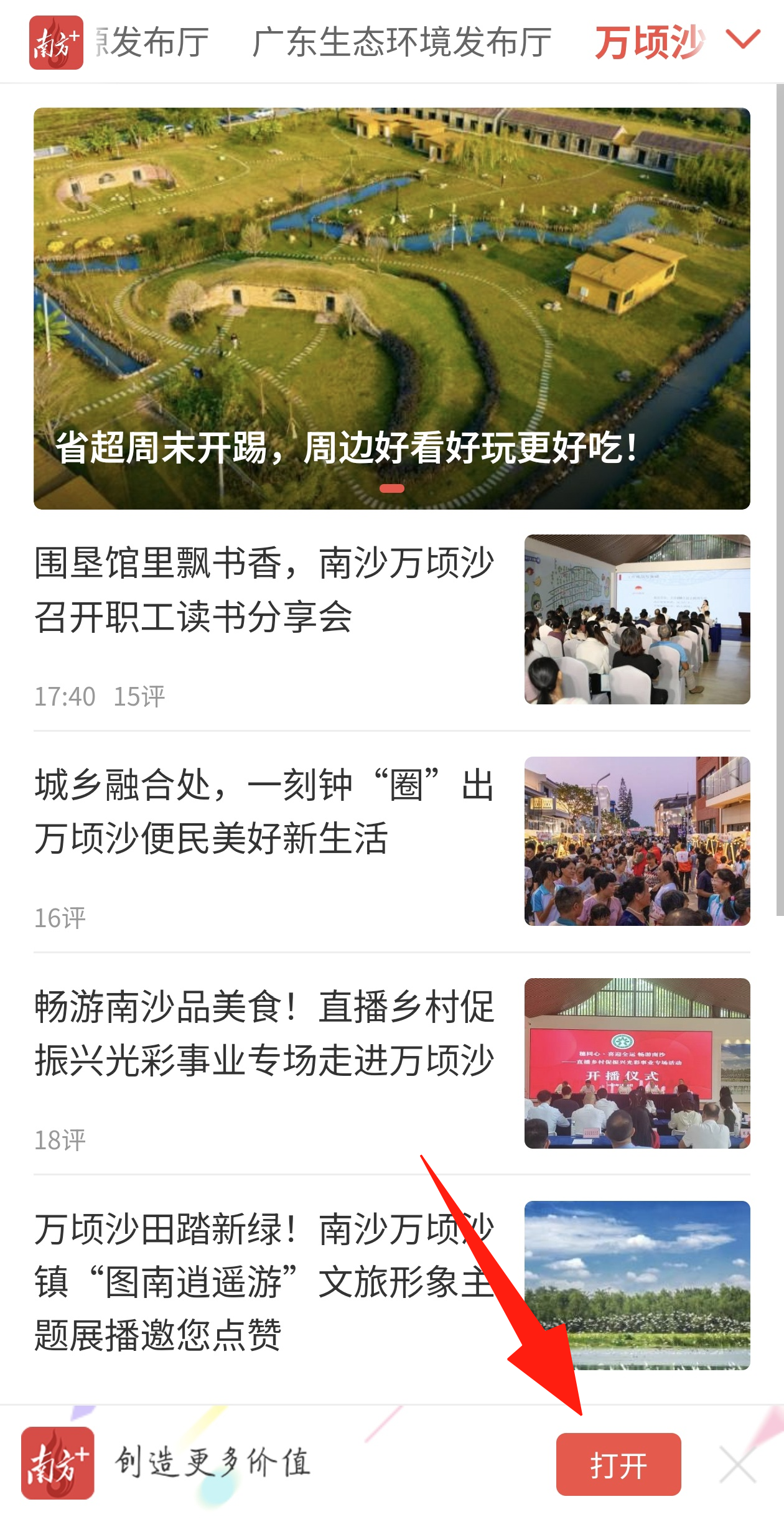The height and width of the screenshot is (1522, 784).
Task: Dismiss the bottom app-open banner
Action: [x=737, y=1464]
